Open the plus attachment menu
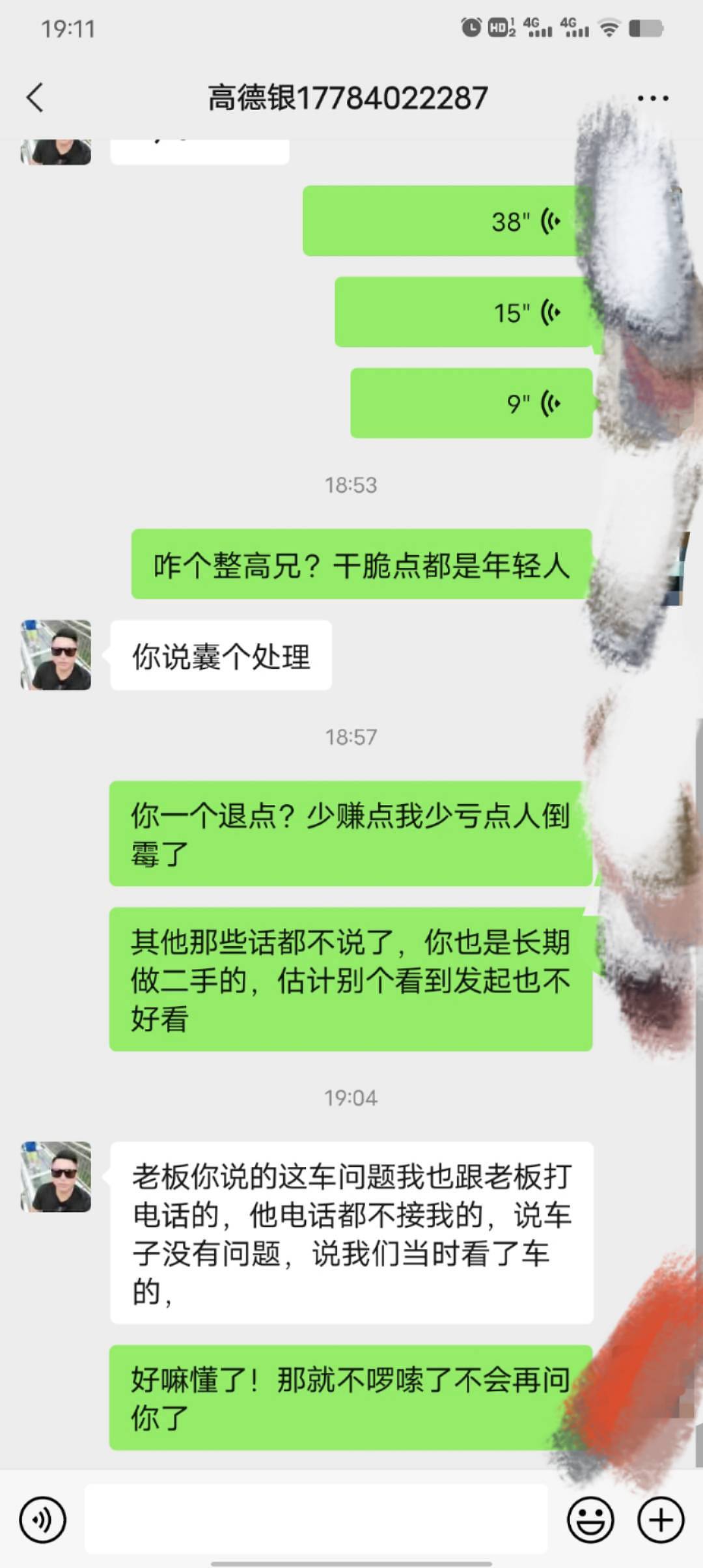 pos(661,1520)
